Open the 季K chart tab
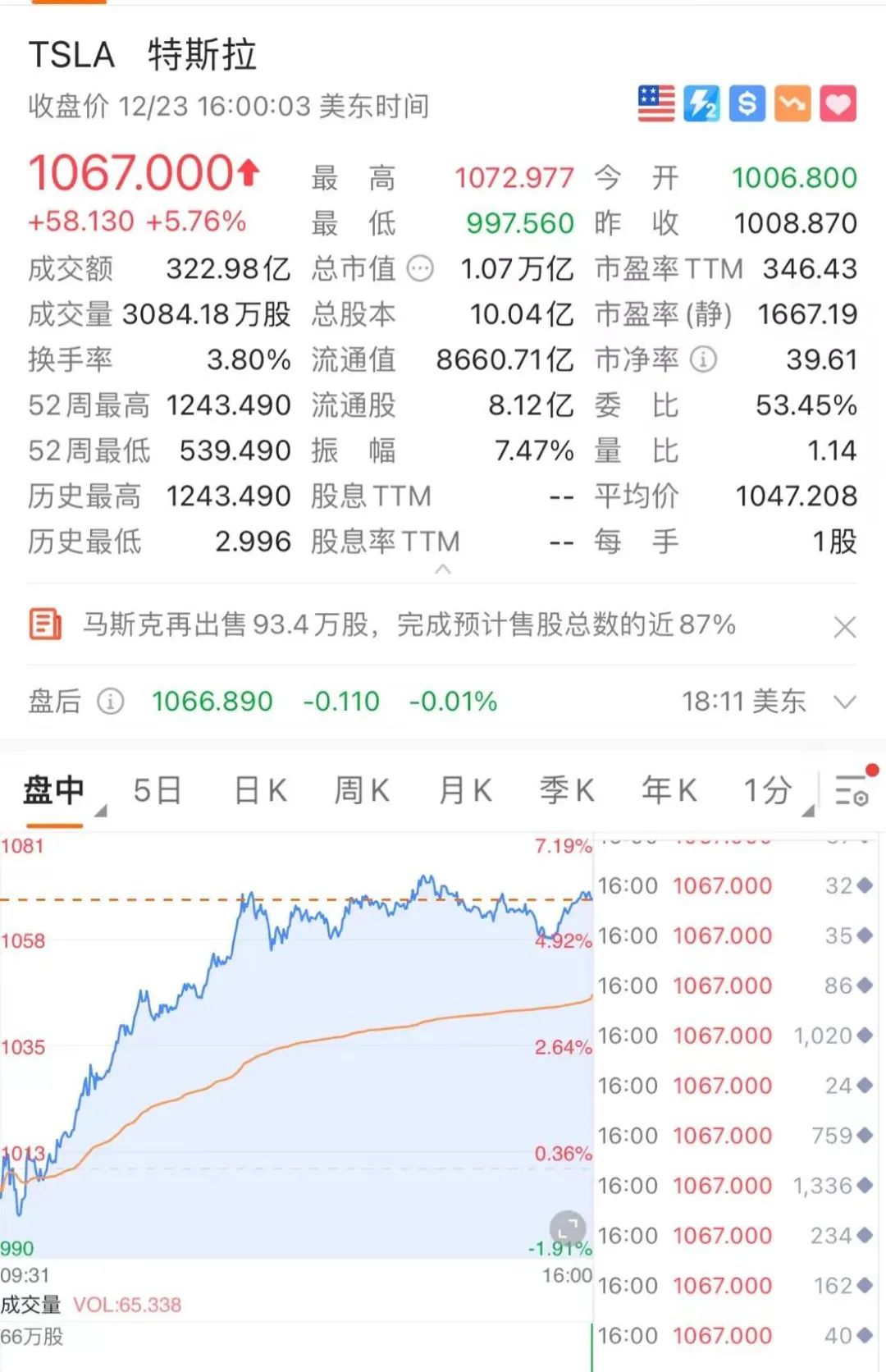Viewport: 886px width, 1372px height. (567, 791)
